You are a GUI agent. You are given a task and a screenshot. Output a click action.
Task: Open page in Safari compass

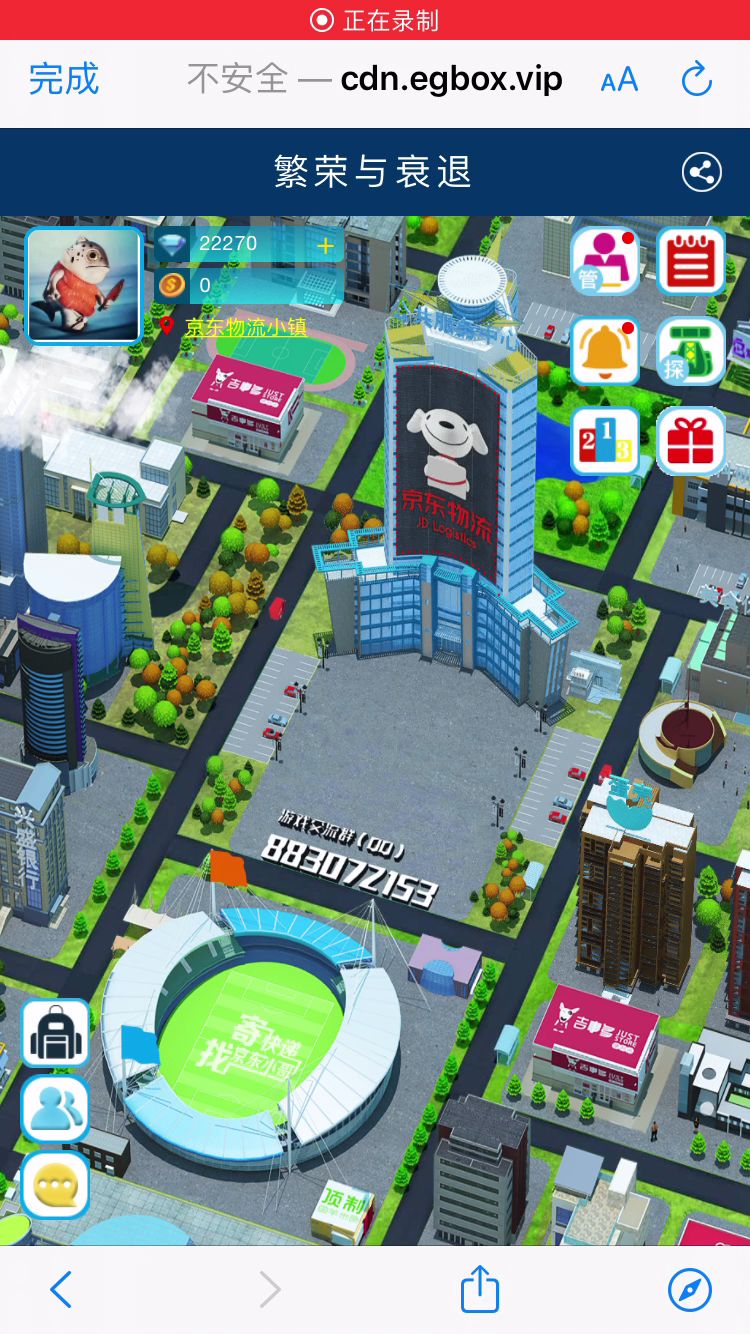[690, 1290]
